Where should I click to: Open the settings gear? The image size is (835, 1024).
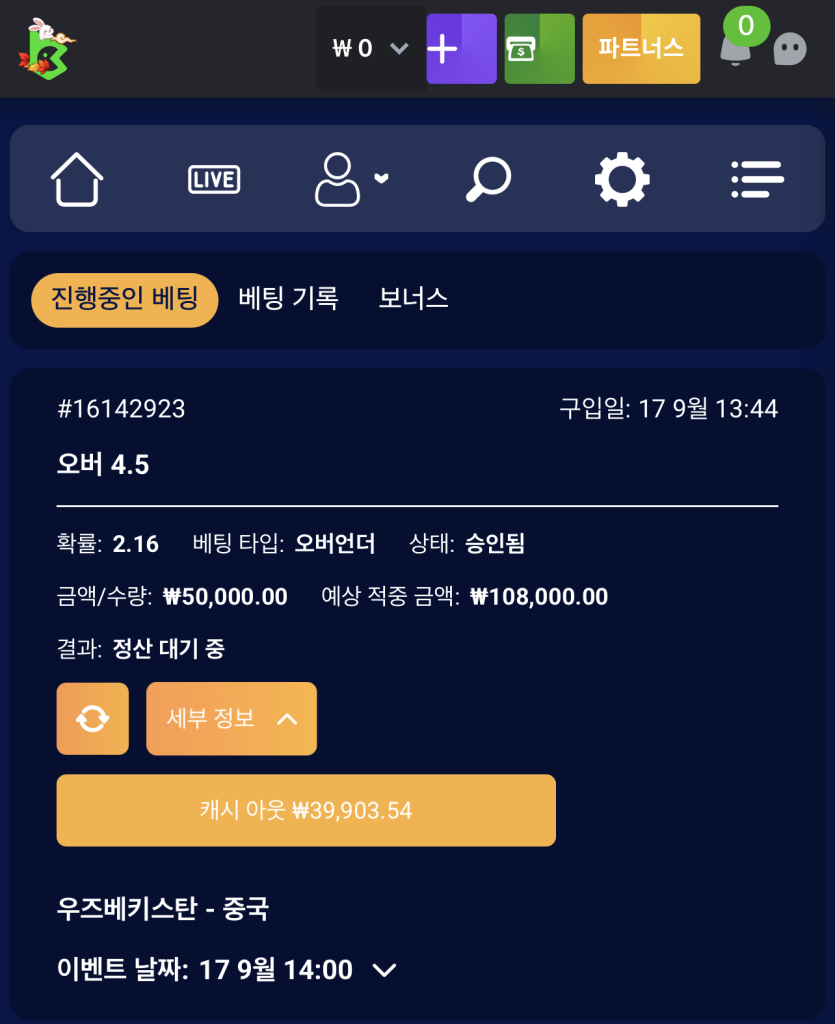click(x=622, y=179)
